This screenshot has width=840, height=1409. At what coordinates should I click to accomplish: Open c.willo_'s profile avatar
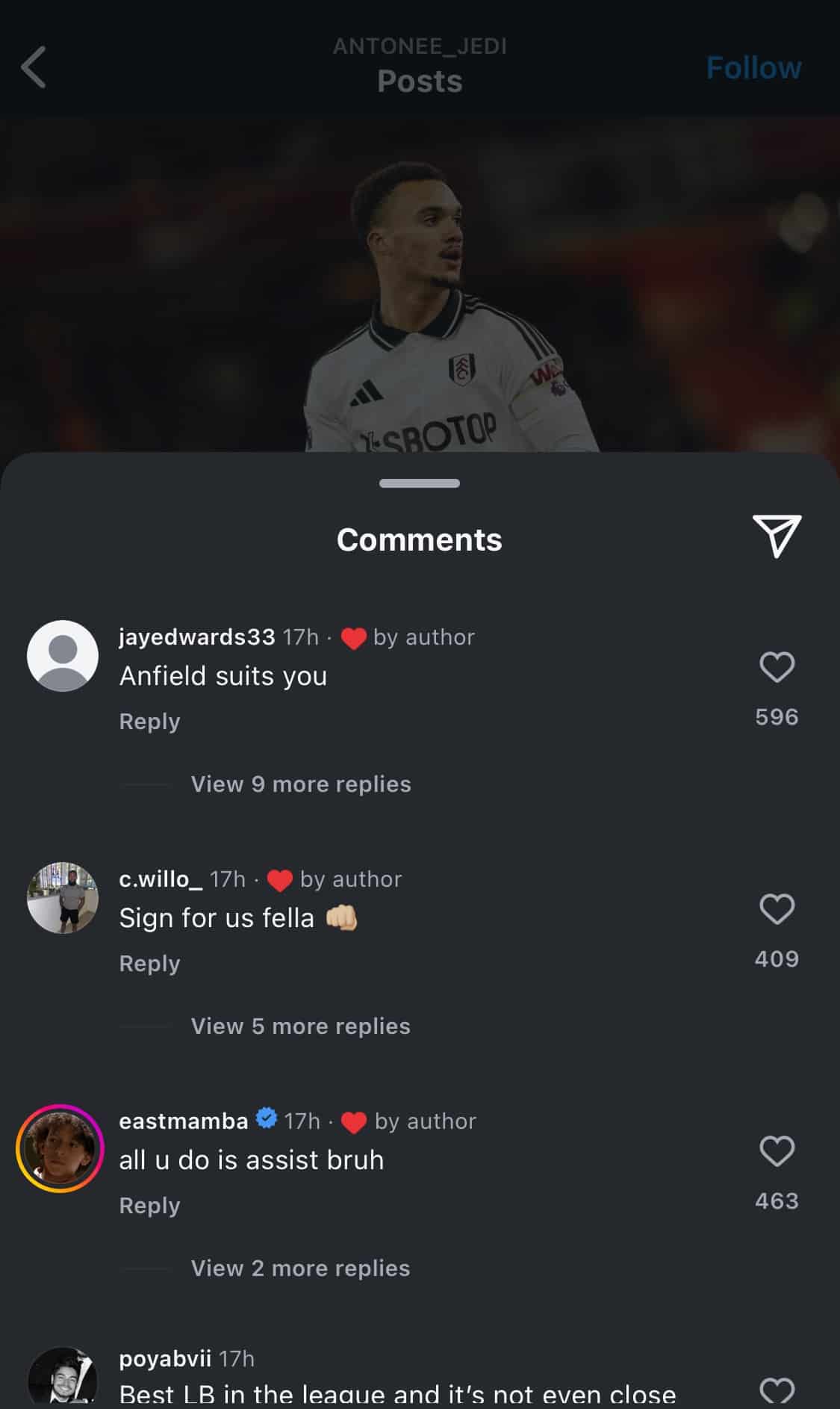(x=63, y=898)
